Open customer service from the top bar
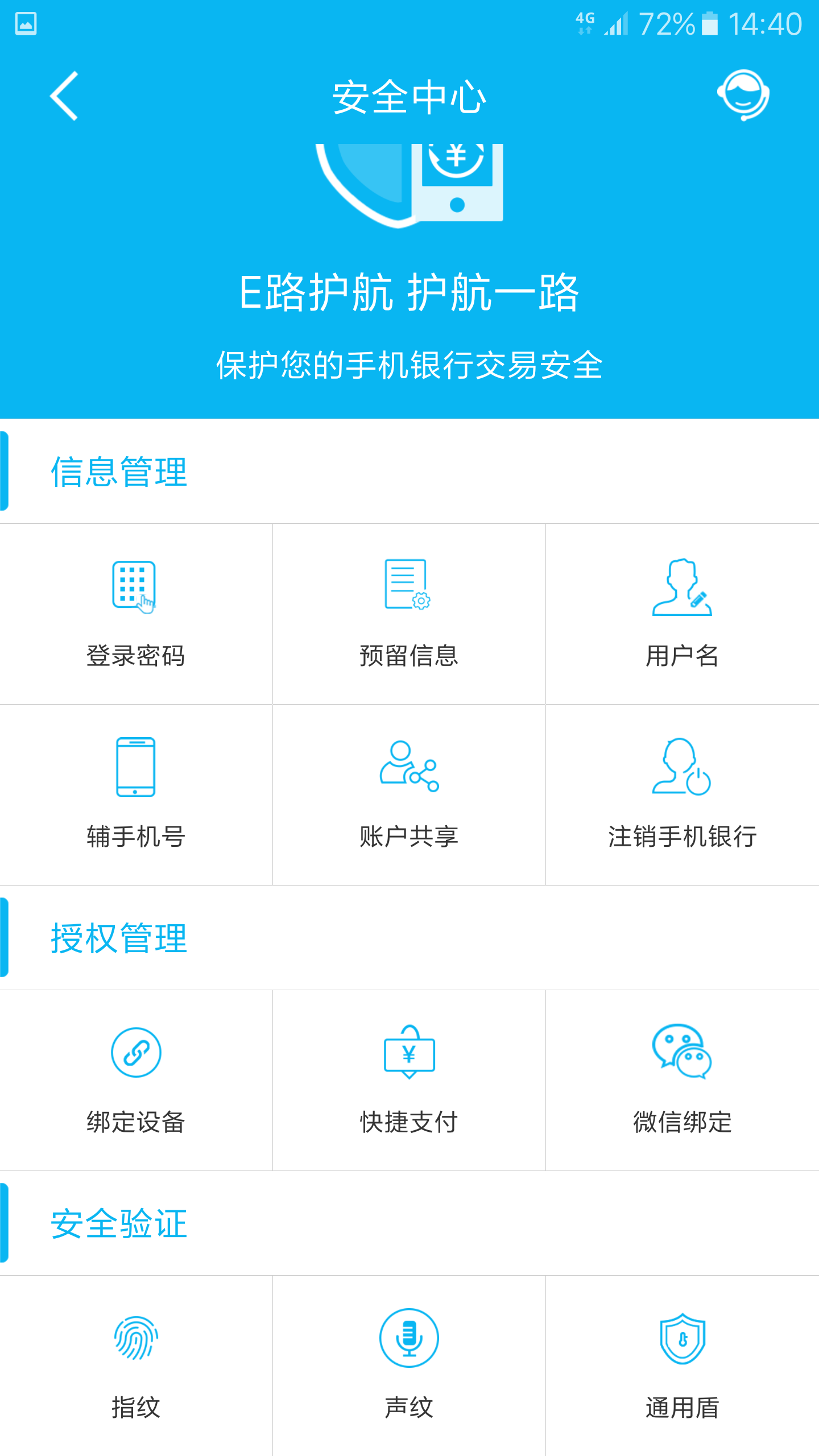Screen dimensions: 819x1456 pos(745,97)
